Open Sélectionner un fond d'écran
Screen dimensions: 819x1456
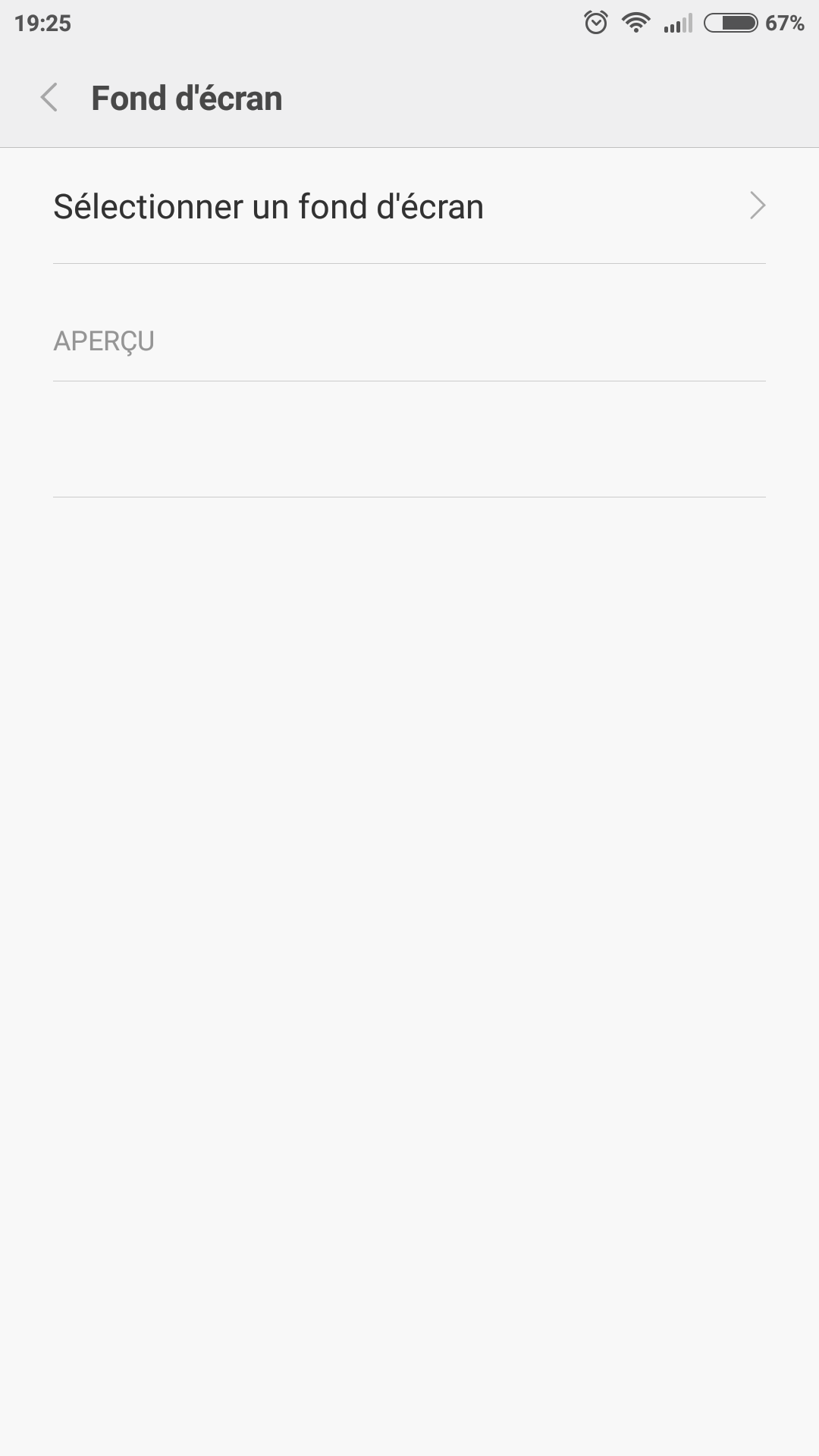tap(409, 206)
